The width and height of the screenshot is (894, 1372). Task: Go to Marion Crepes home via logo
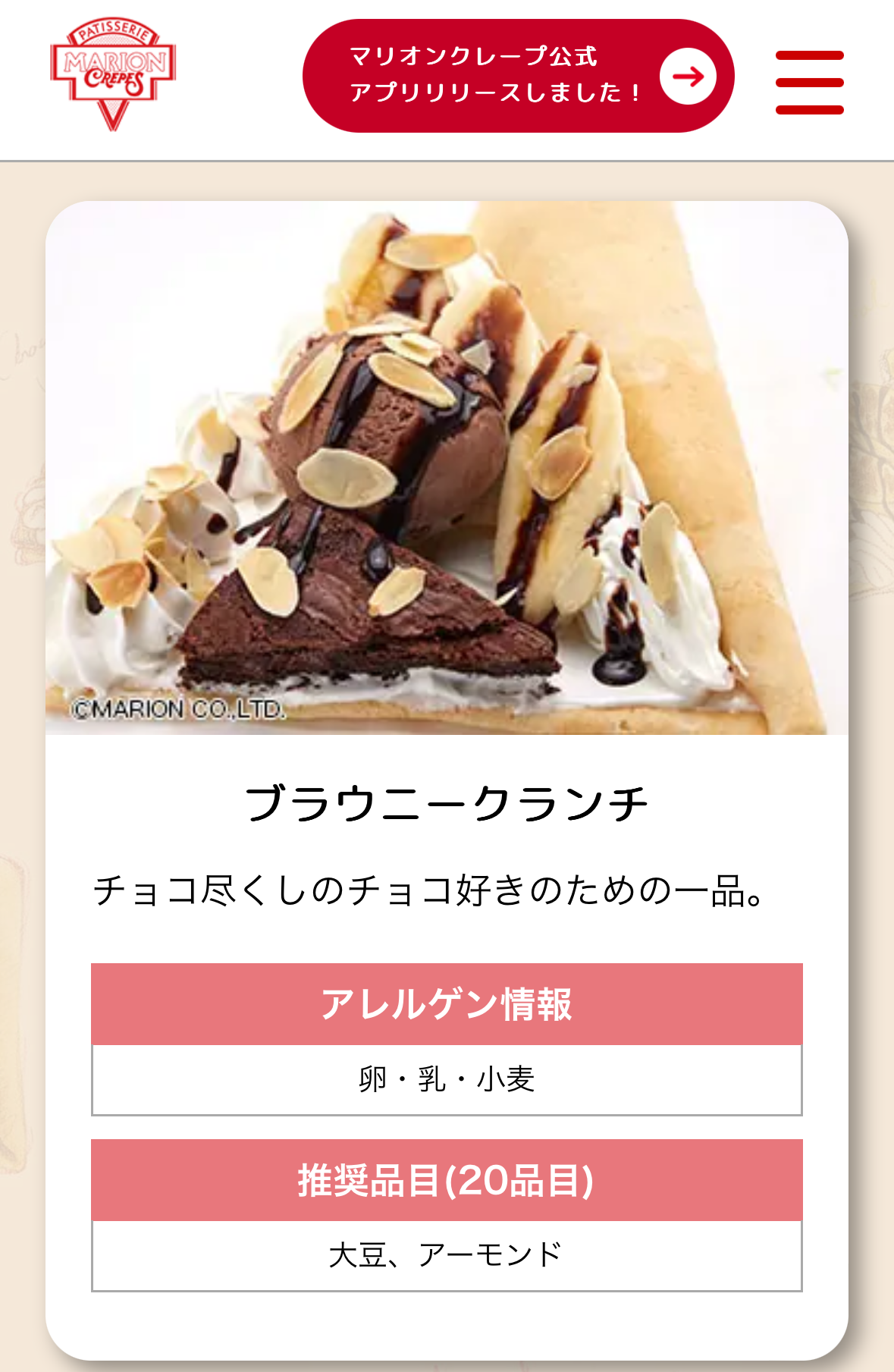[113, 74]
